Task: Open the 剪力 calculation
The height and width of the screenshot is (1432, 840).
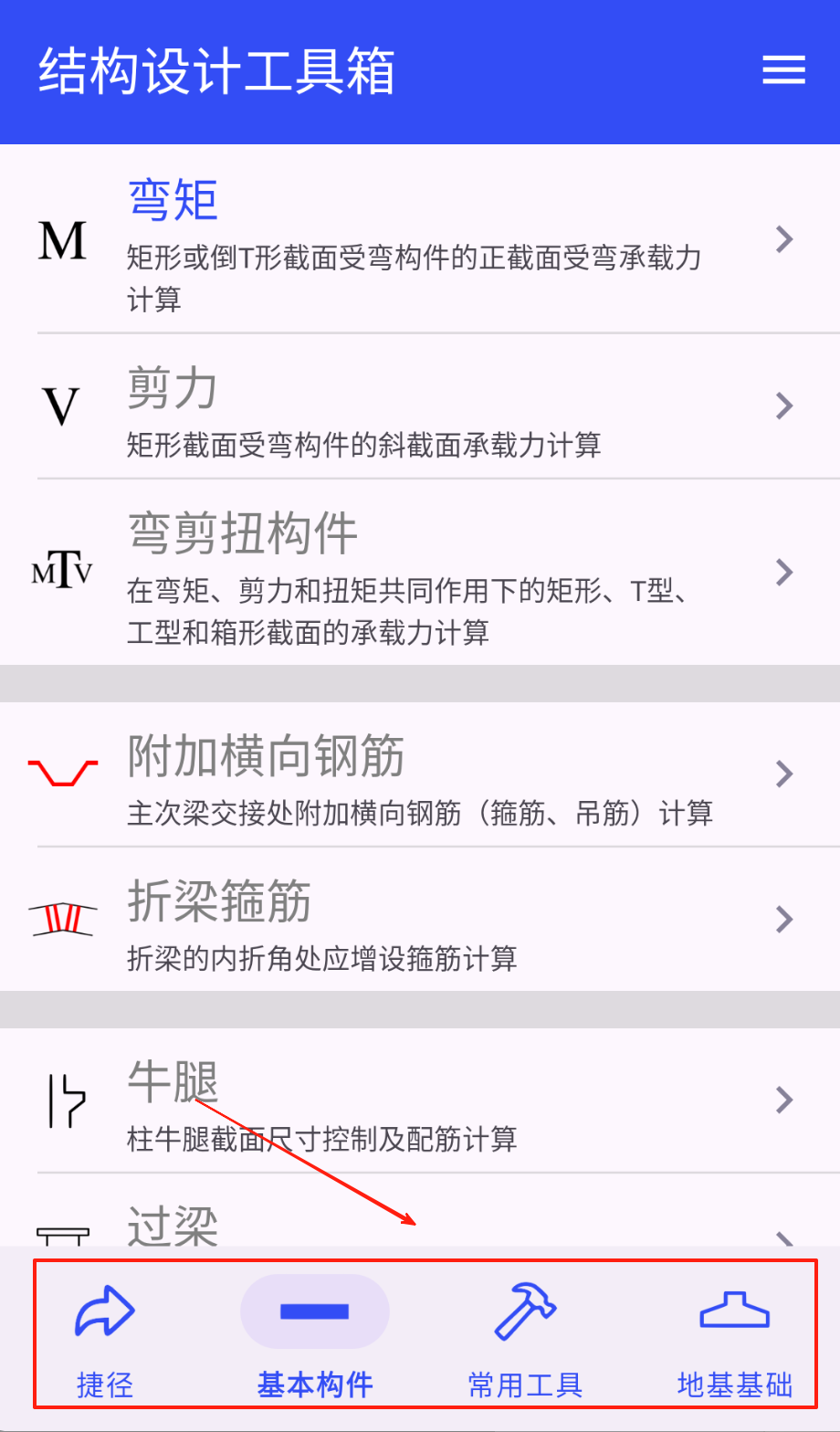Action: [x=420, y=406]
